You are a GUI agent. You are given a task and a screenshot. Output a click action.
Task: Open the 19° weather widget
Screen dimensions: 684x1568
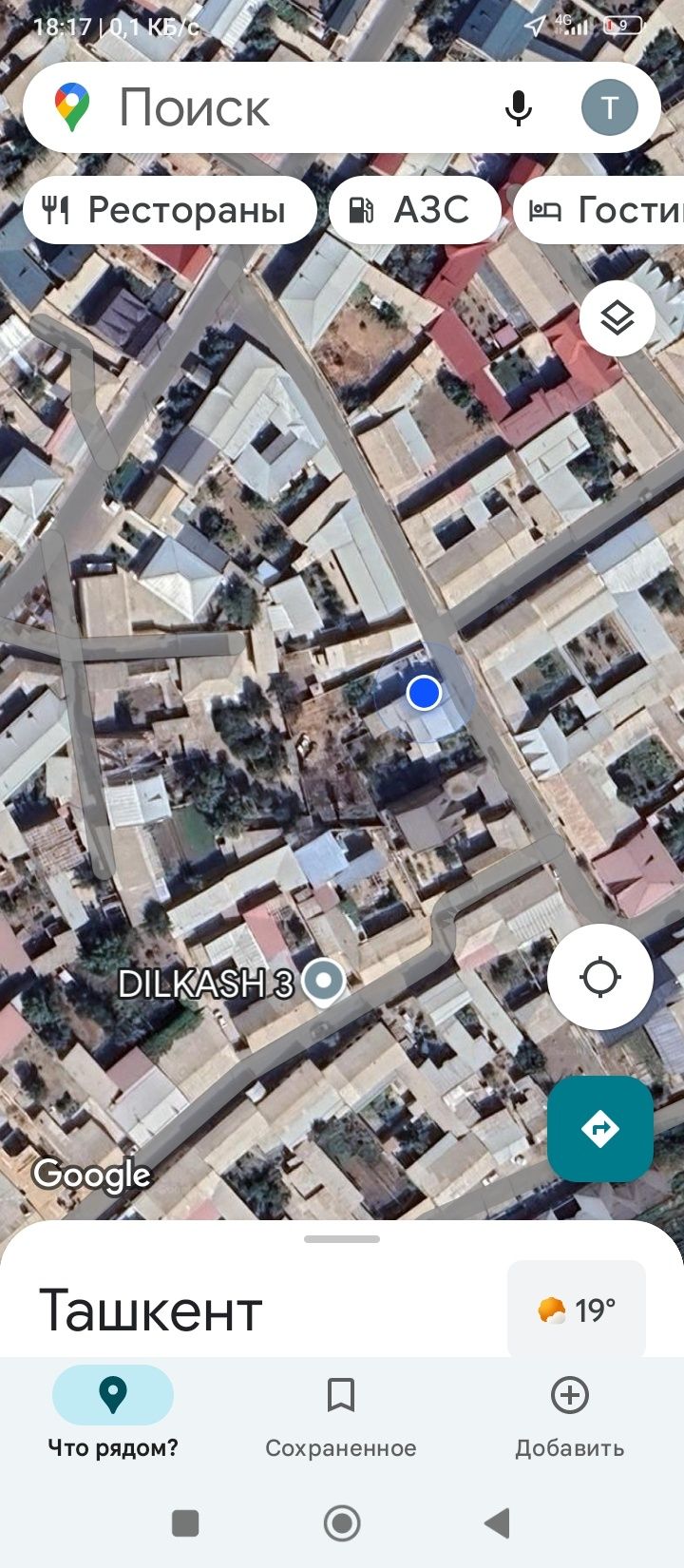[577, 1310]
